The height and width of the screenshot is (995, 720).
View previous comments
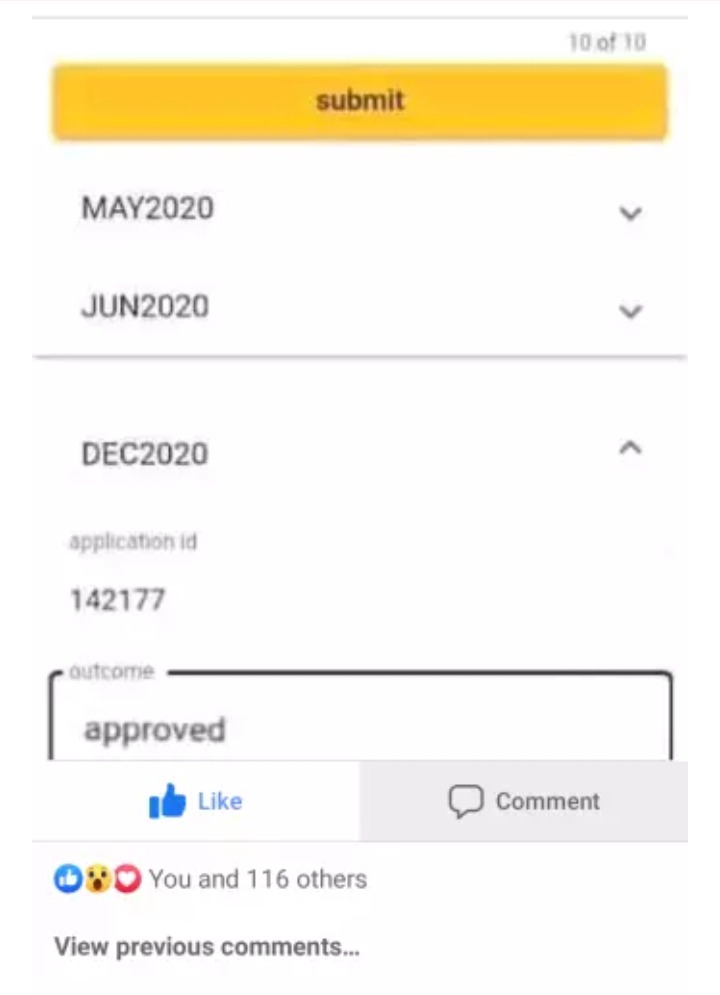click(206, 946)
